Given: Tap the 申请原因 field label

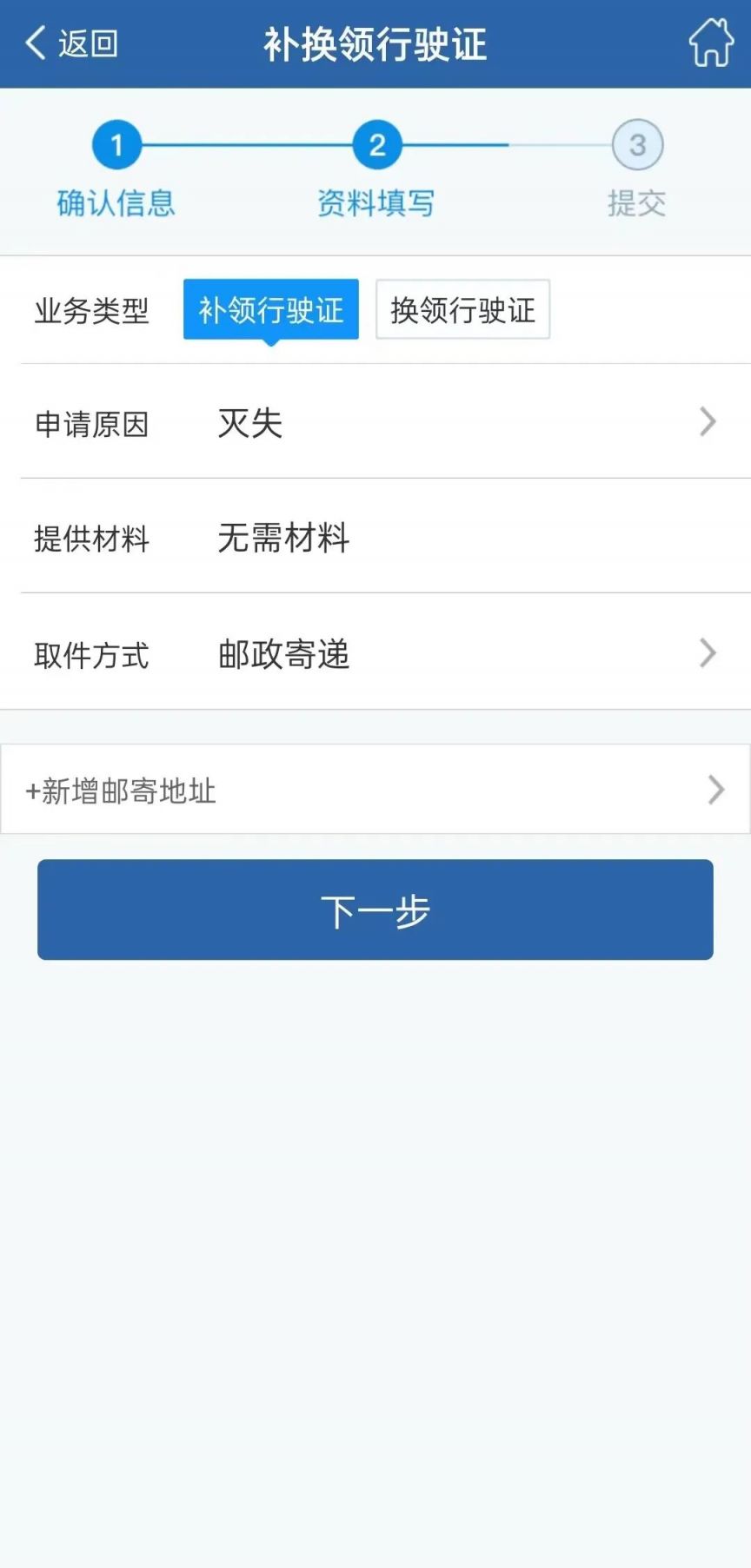Looking at the screenshot, I should coord(92,424).
